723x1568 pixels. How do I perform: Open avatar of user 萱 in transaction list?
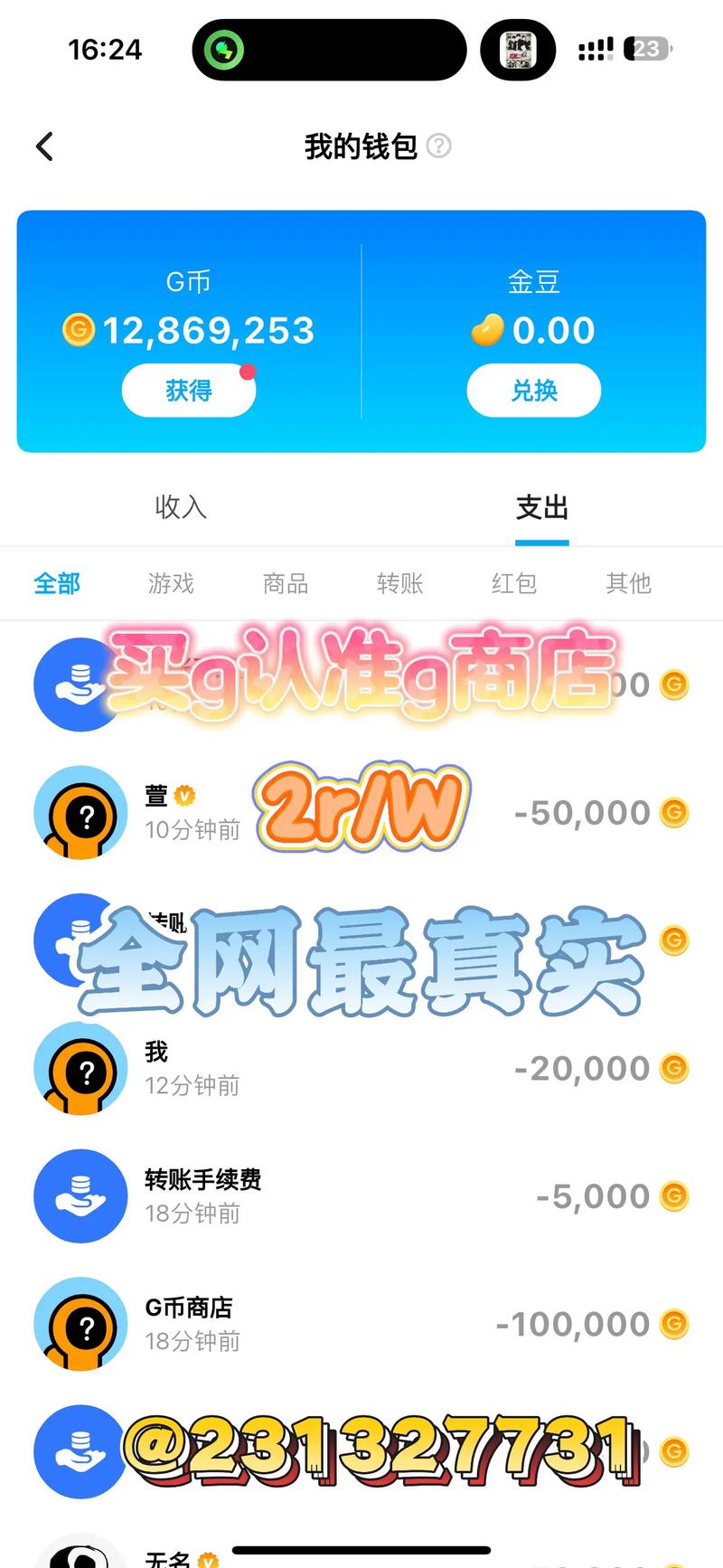[x=80, y=812]
